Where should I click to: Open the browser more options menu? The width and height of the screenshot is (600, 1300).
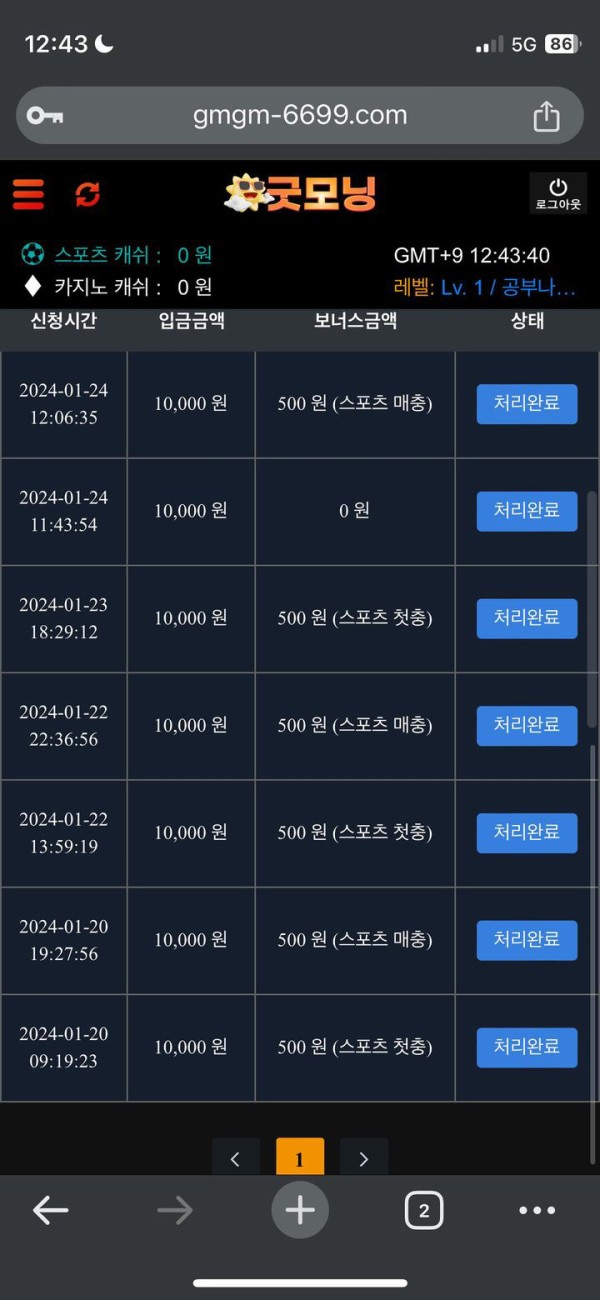[537, 1211]
